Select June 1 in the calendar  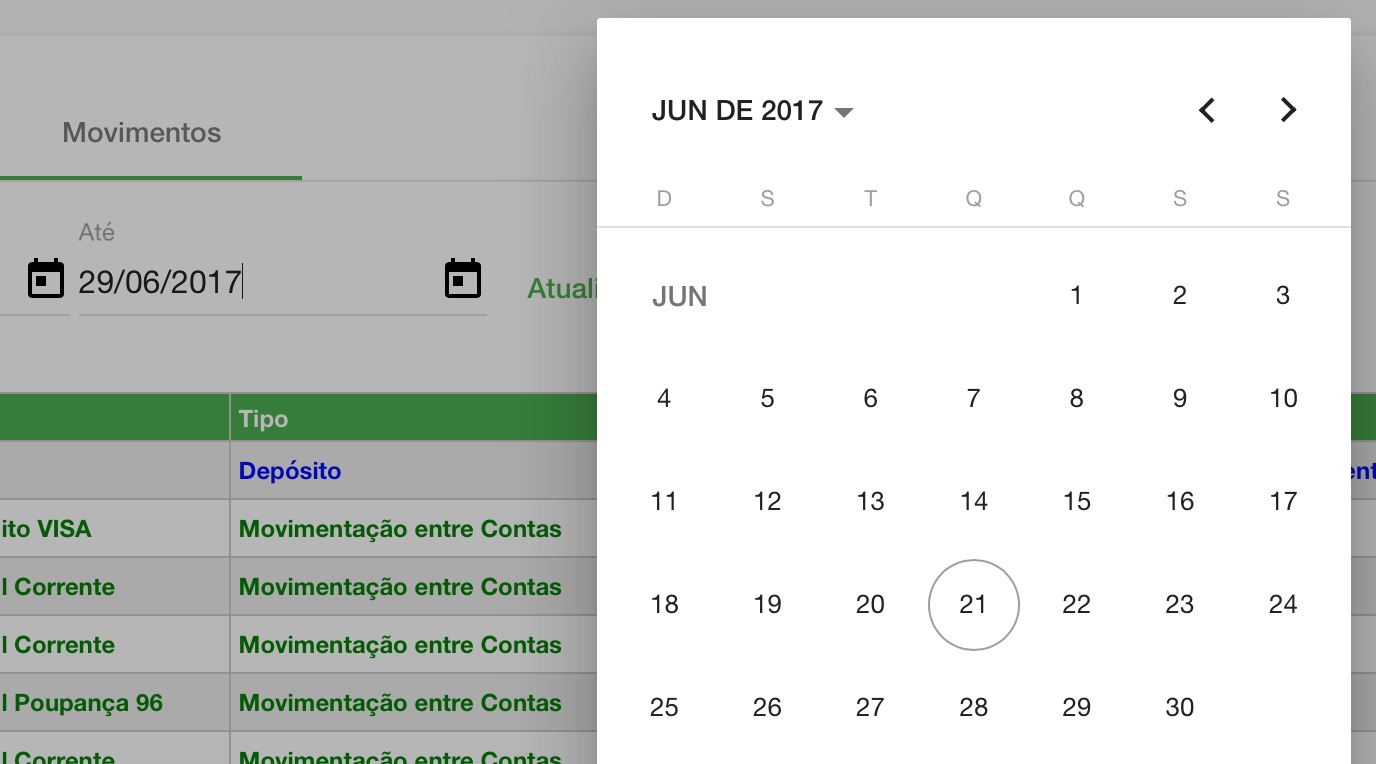pyautogui.click(x=1076, y=295)
